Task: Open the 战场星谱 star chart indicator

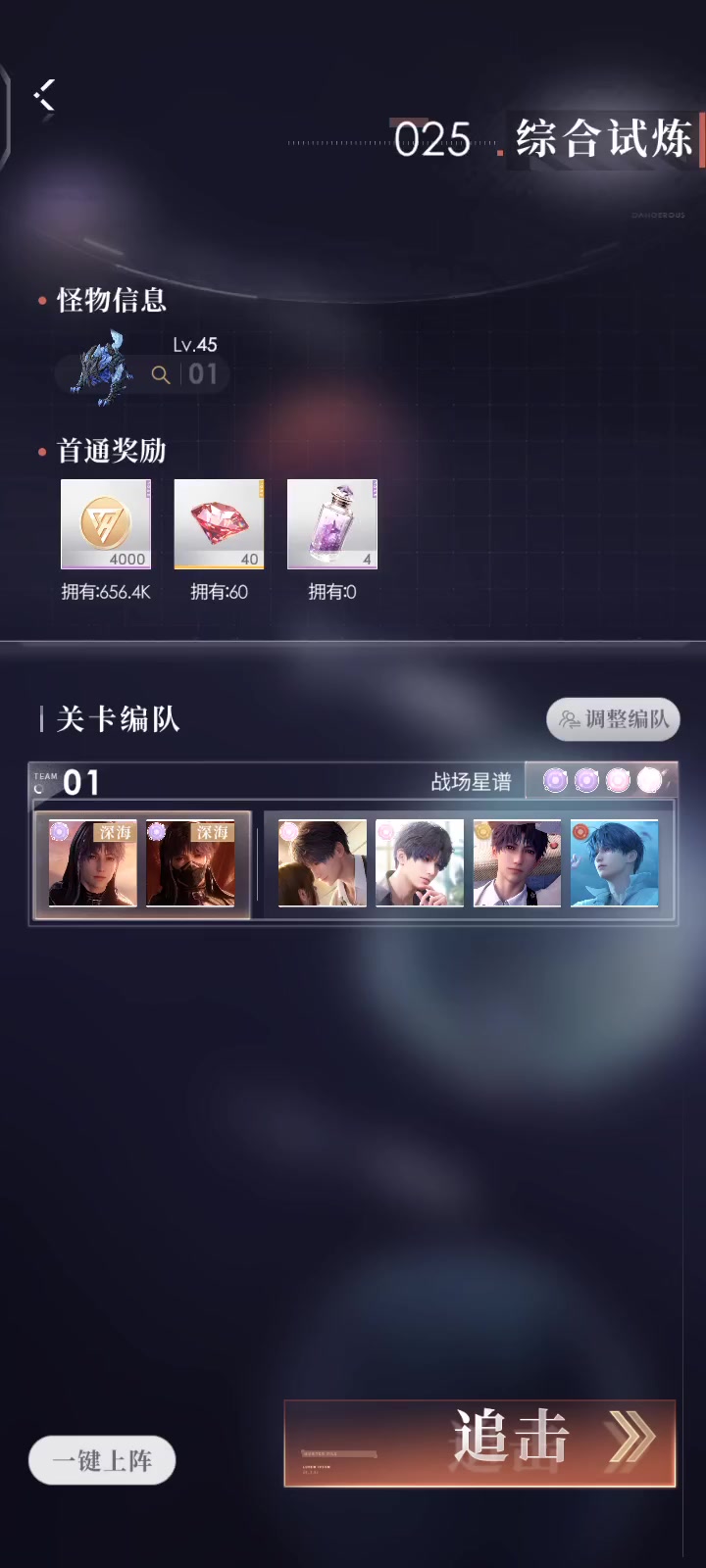Action: 600,780
